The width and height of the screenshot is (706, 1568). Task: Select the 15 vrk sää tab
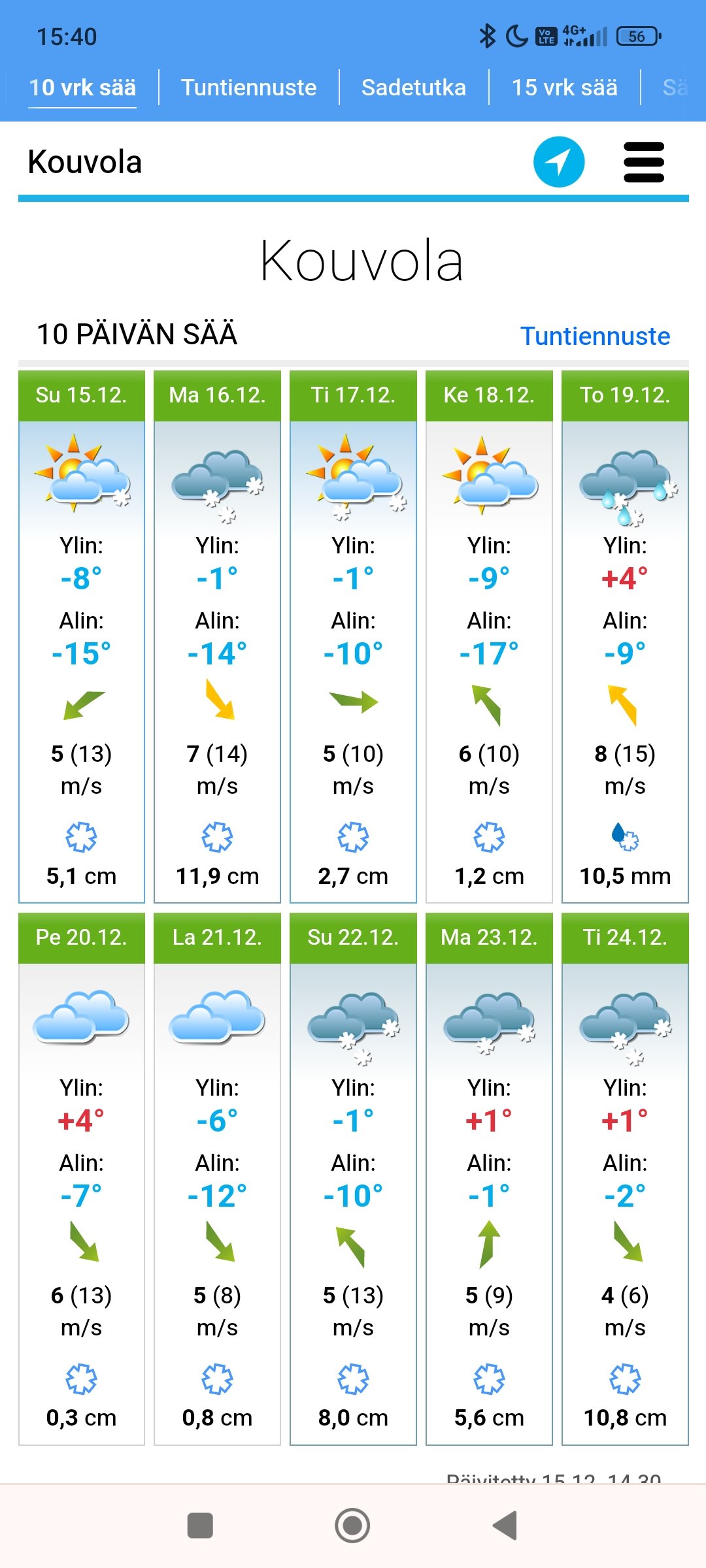[x=564, y=88]
